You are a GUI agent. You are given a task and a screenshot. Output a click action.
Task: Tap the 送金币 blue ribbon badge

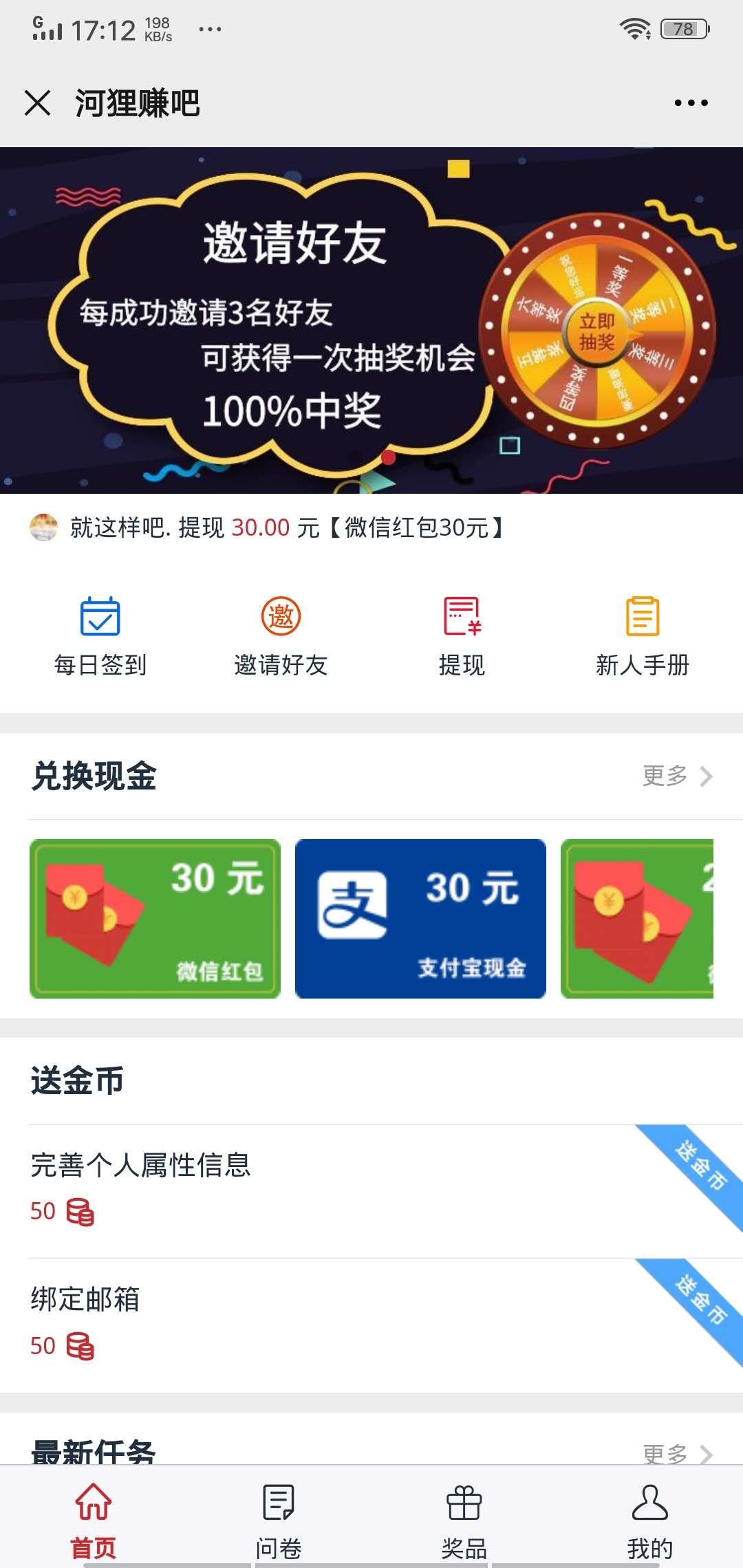[695, 1170]
